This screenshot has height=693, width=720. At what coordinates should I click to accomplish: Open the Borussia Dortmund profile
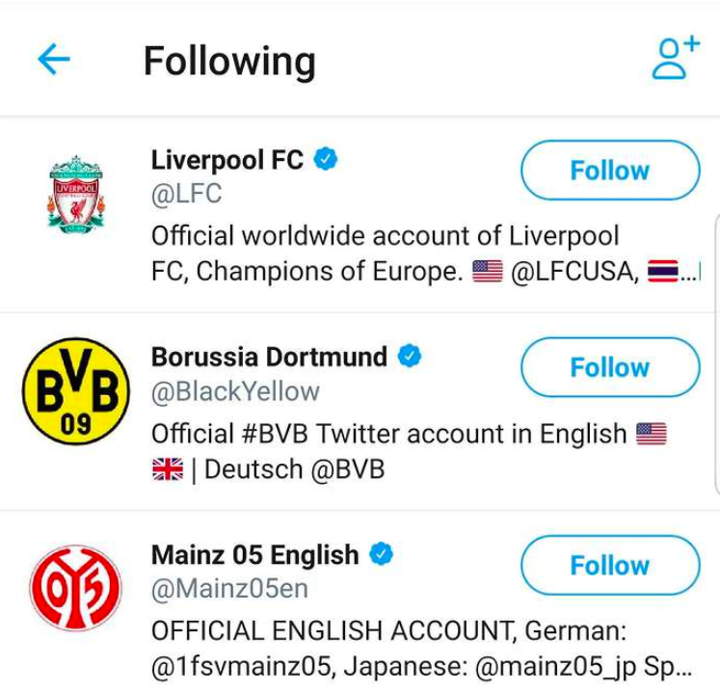(269, 357)
